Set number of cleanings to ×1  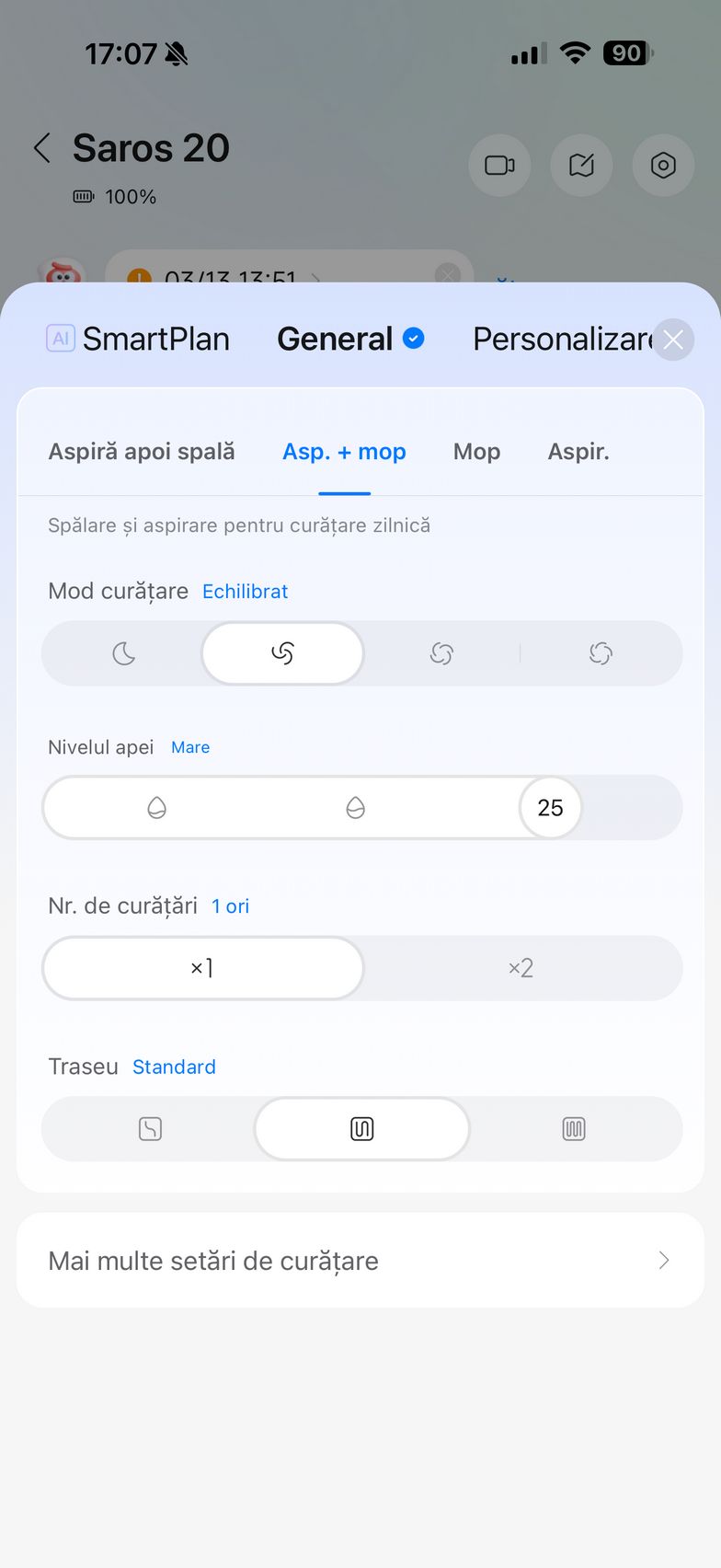pos(202,968)
